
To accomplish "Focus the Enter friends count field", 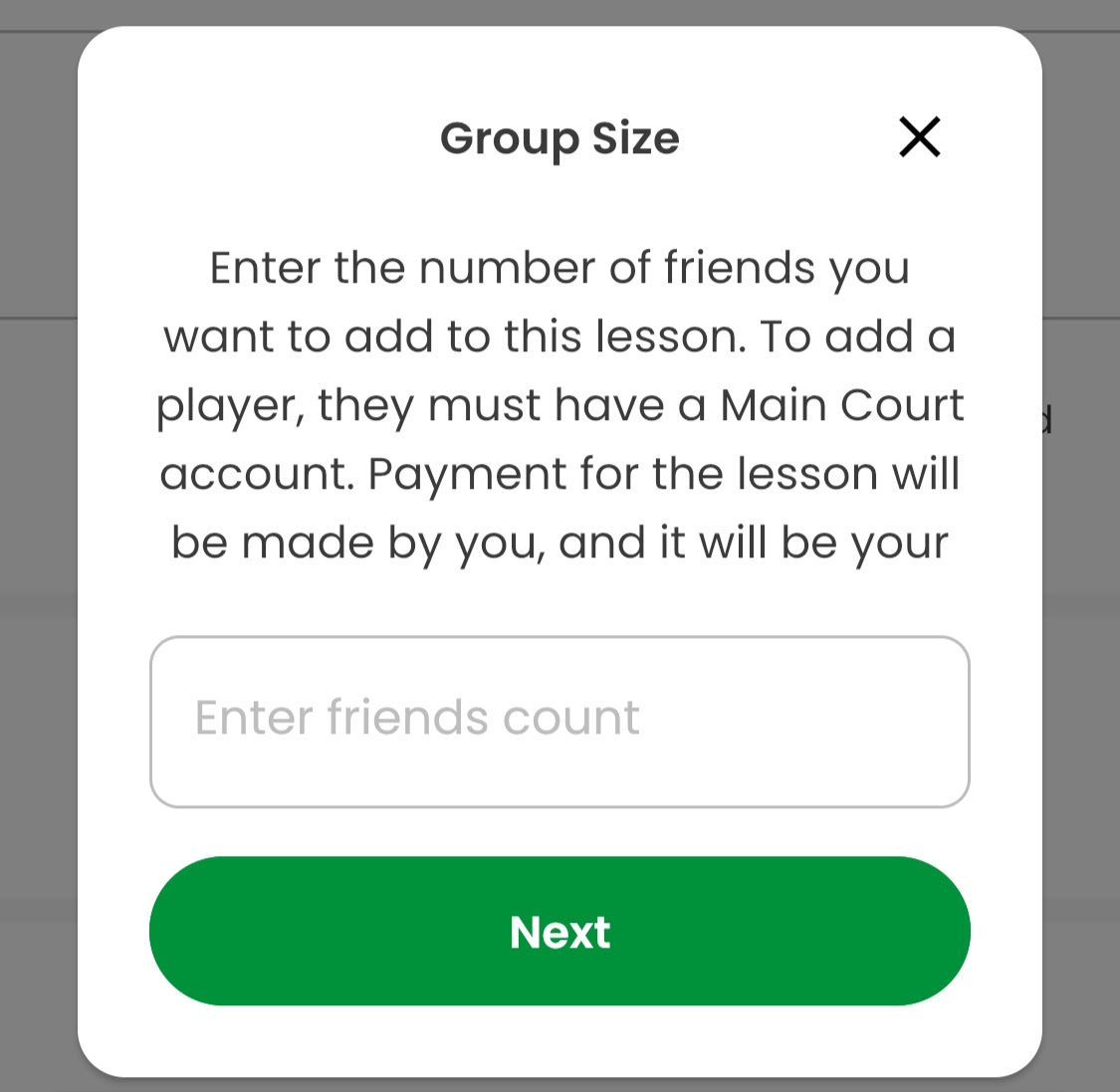I will [560, 721].
